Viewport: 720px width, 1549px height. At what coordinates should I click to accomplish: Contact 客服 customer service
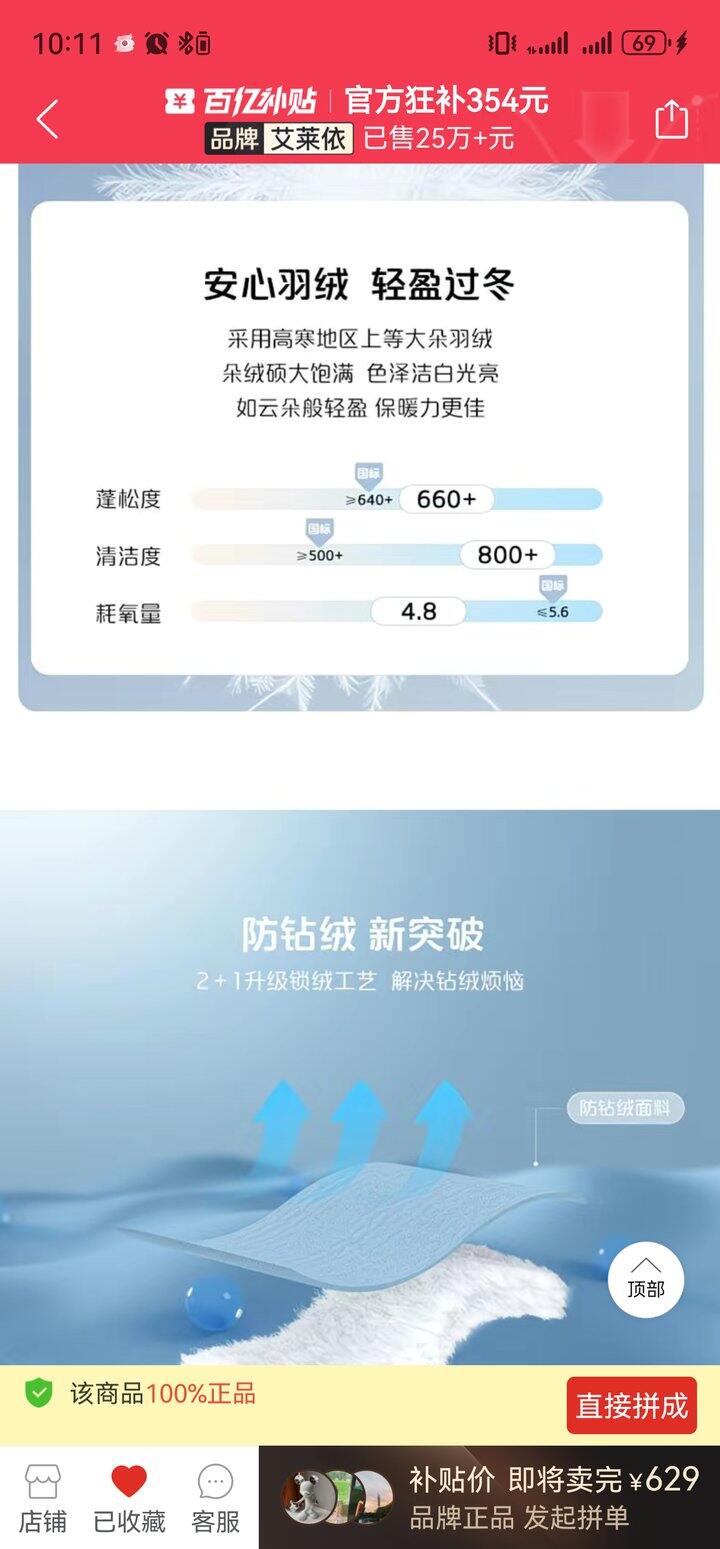[215, 1497]
